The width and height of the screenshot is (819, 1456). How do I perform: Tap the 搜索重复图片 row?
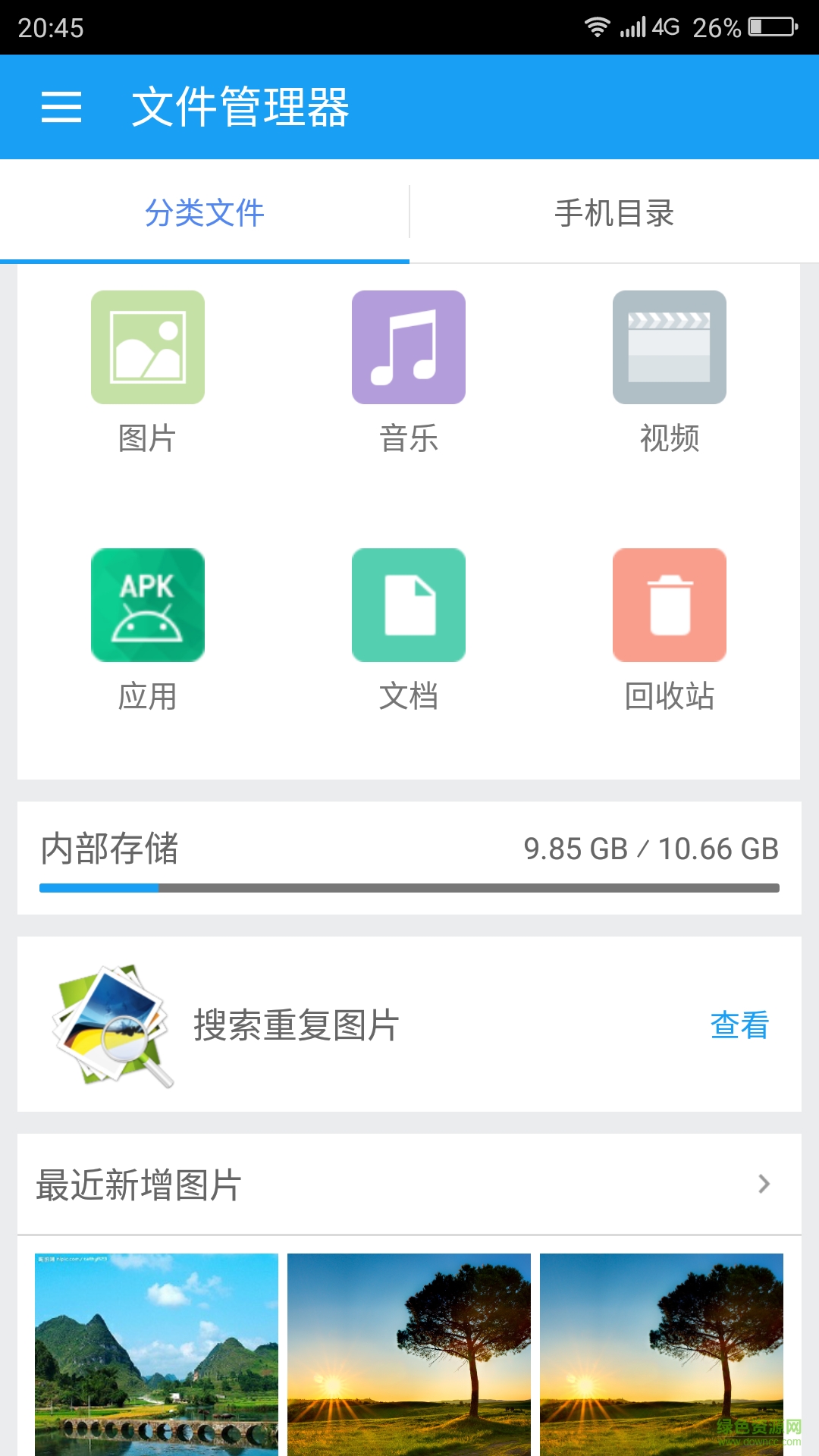(295, 1028)
